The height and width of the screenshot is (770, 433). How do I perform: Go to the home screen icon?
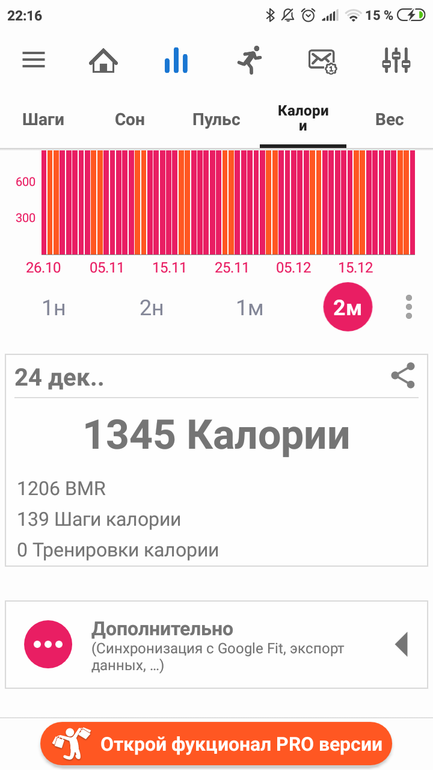[103, 60]
